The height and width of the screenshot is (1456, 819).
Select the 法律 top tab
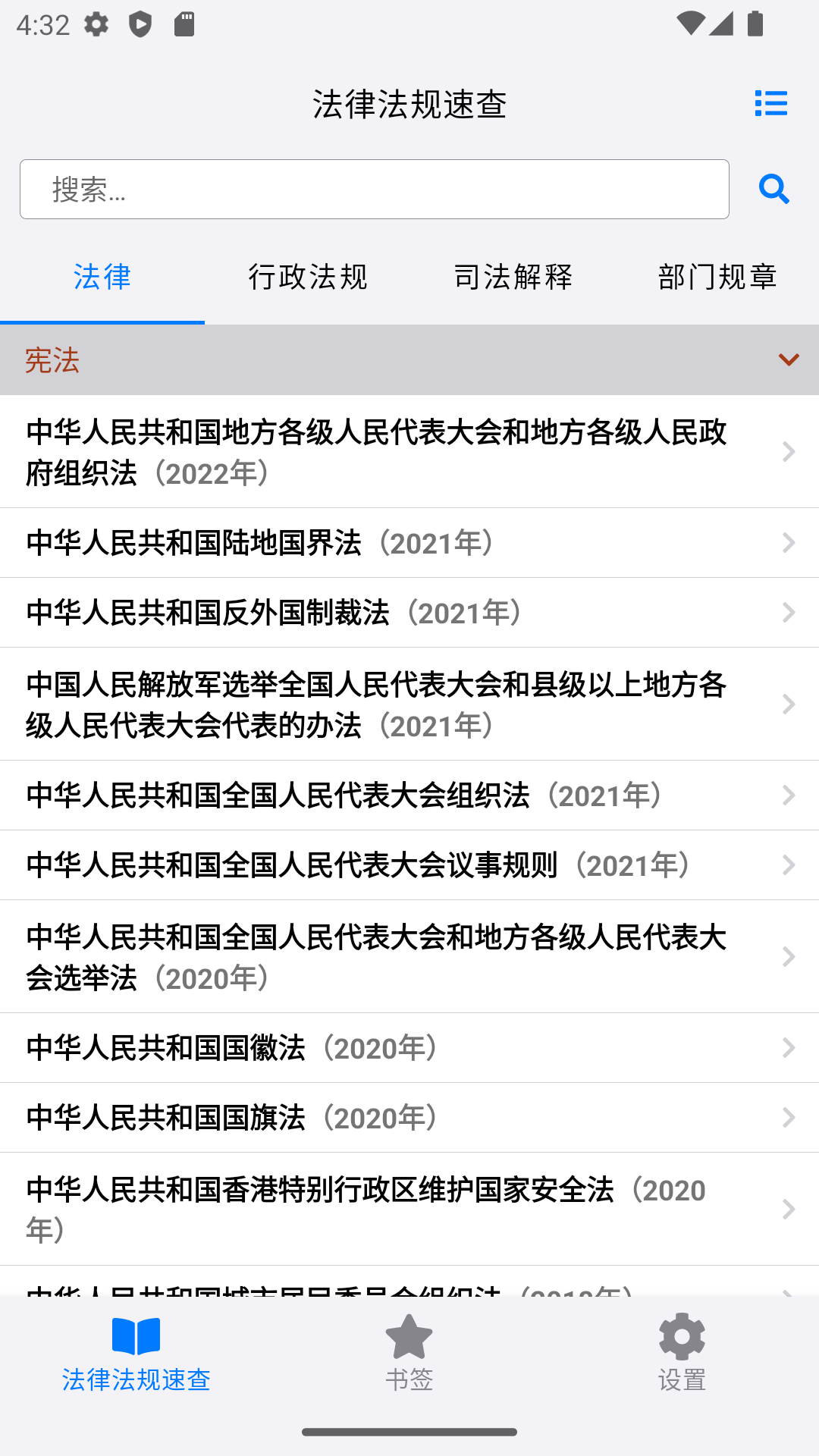[x=102, y=278]
